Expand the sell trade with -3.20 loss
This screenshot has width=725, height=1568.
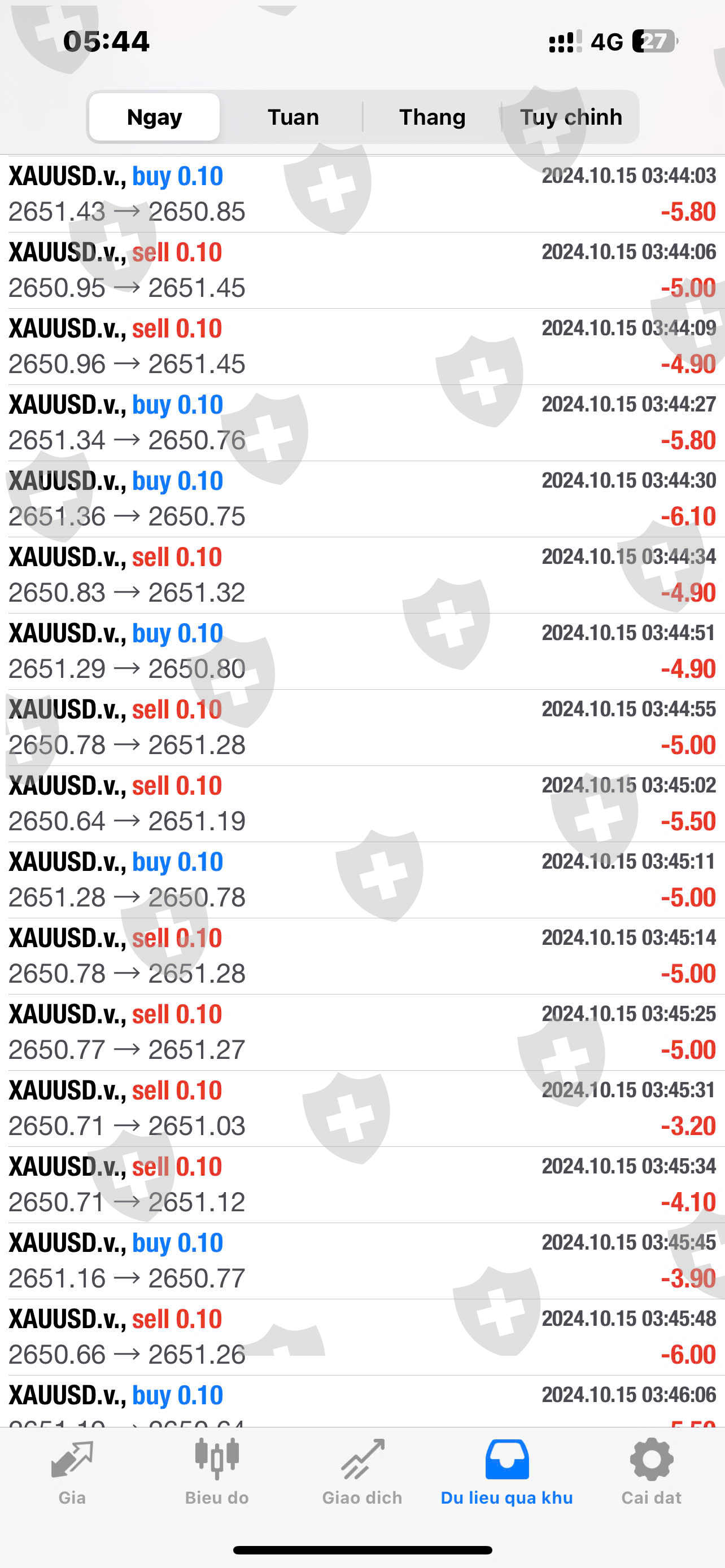click(x=362, y=1109)
